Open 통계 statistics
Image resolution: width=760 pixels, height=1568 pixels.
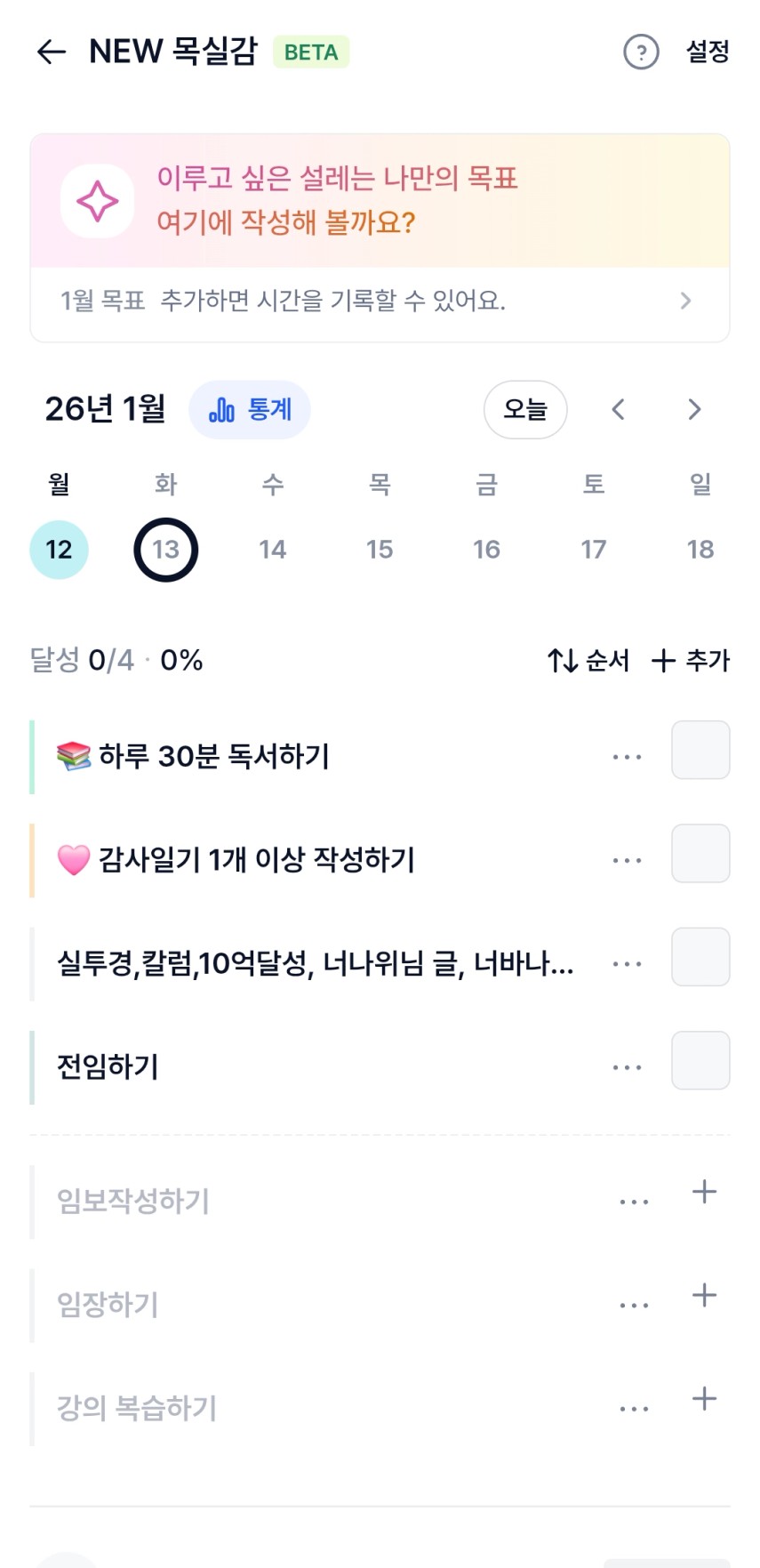coord(250,410)
